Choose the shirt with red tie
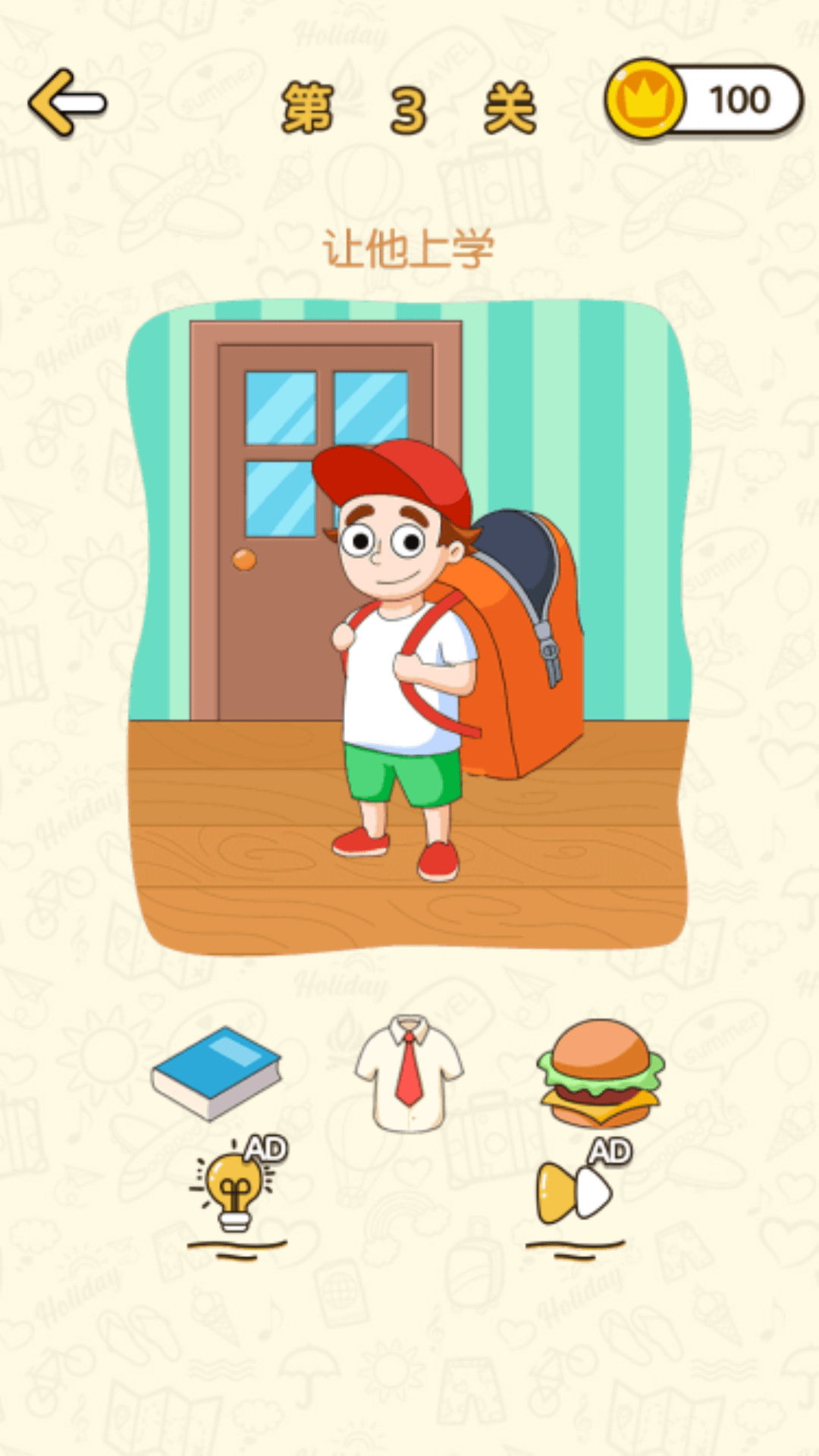 [409, 1072]
